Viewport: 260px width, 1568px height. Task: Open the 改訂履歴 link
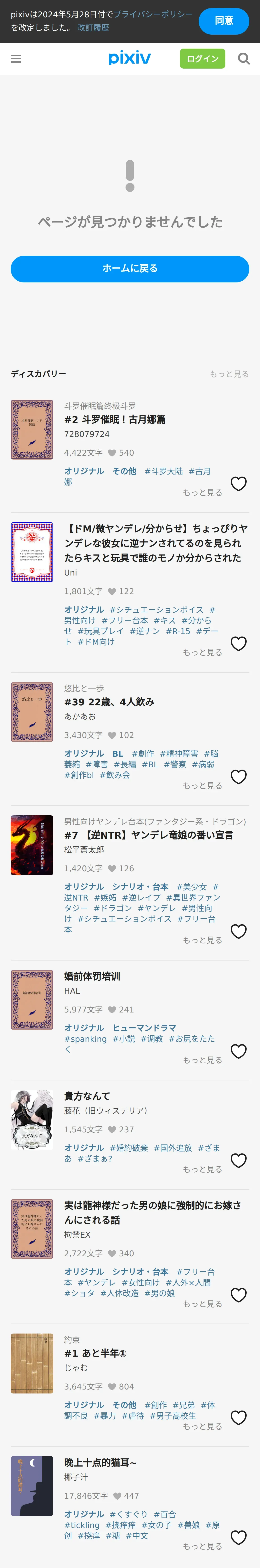(93, 28)
